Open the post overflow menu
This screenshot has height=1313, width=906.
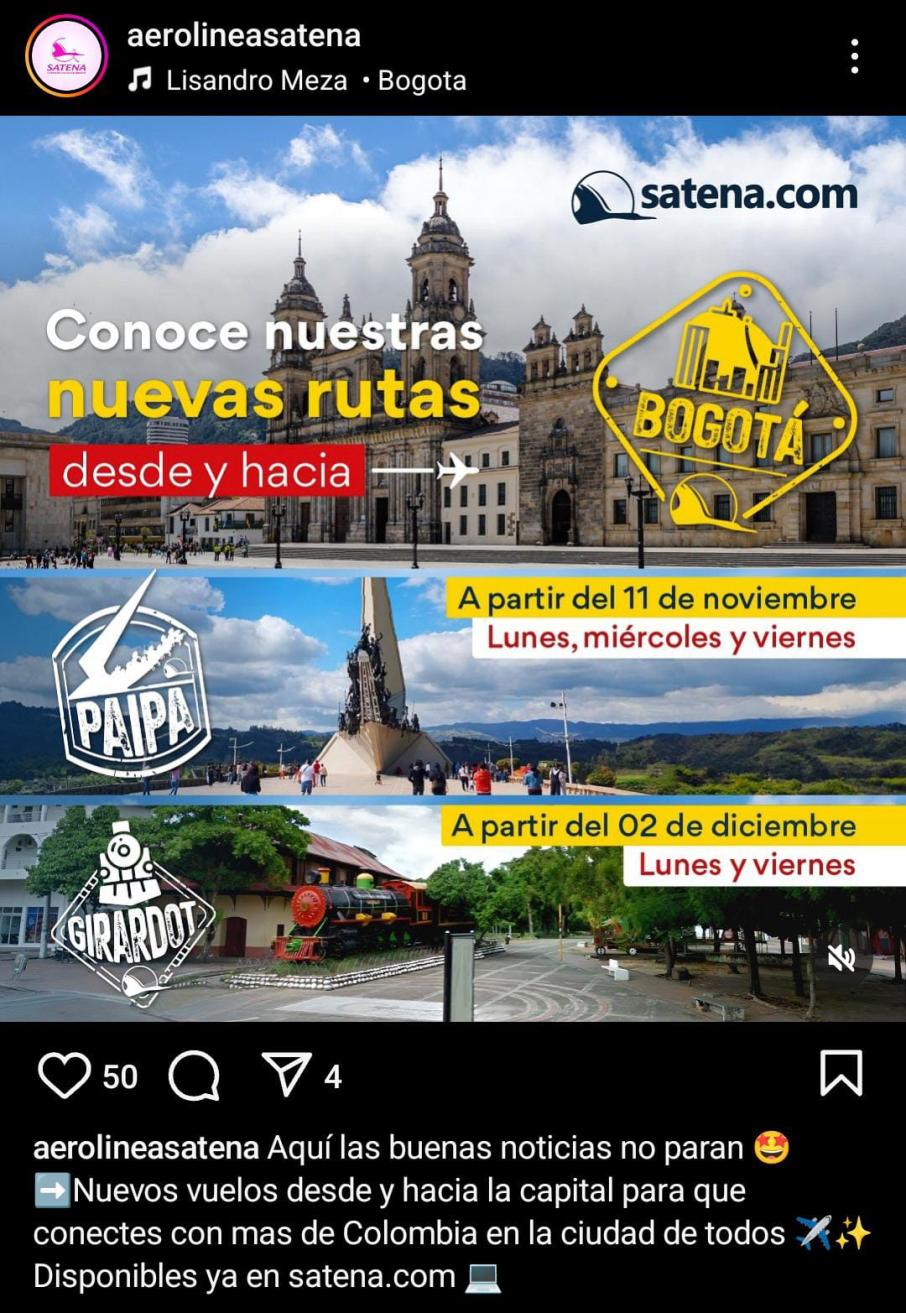point(854,56)
